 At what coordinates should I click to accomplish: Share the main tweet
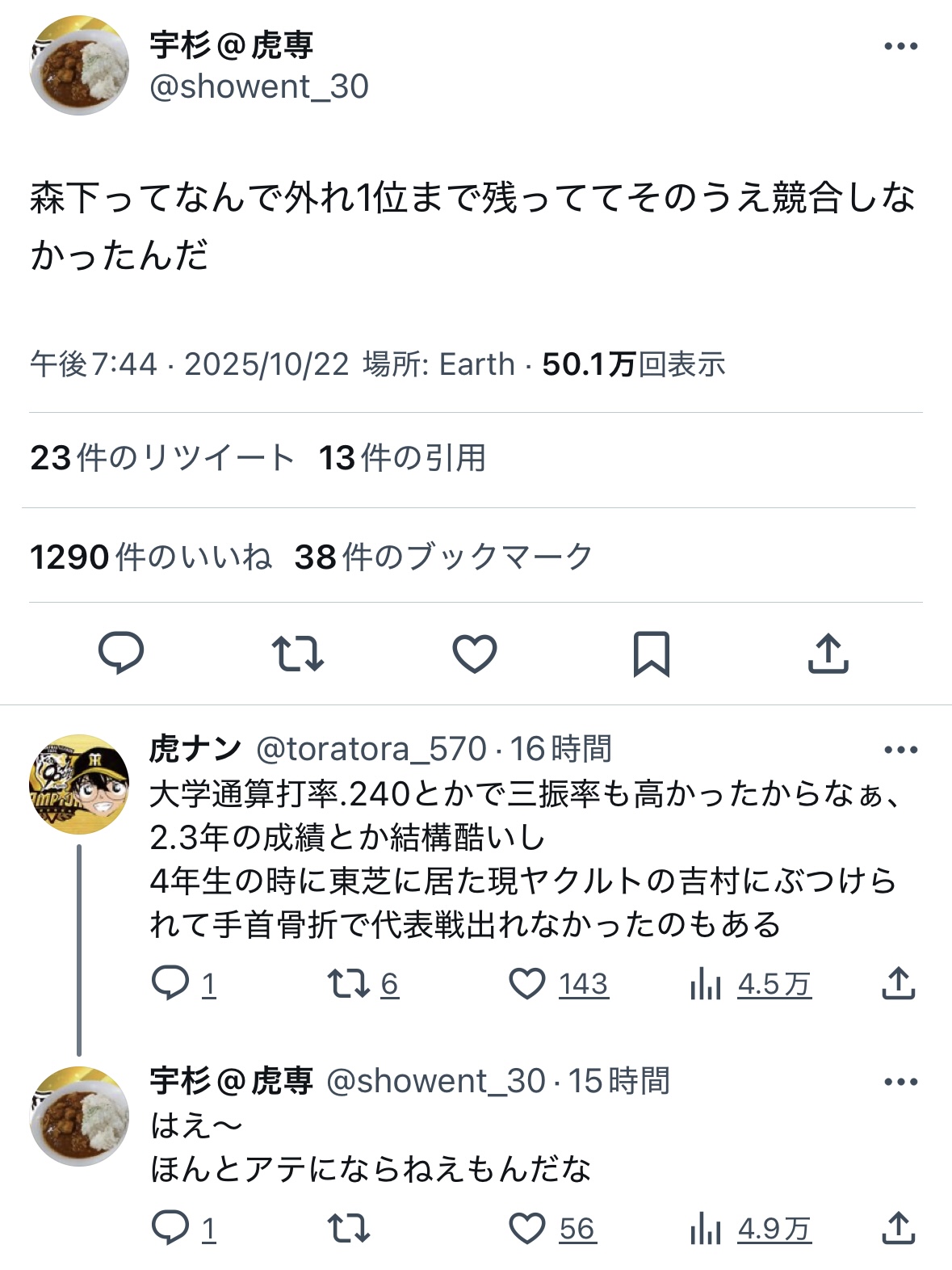828,653
